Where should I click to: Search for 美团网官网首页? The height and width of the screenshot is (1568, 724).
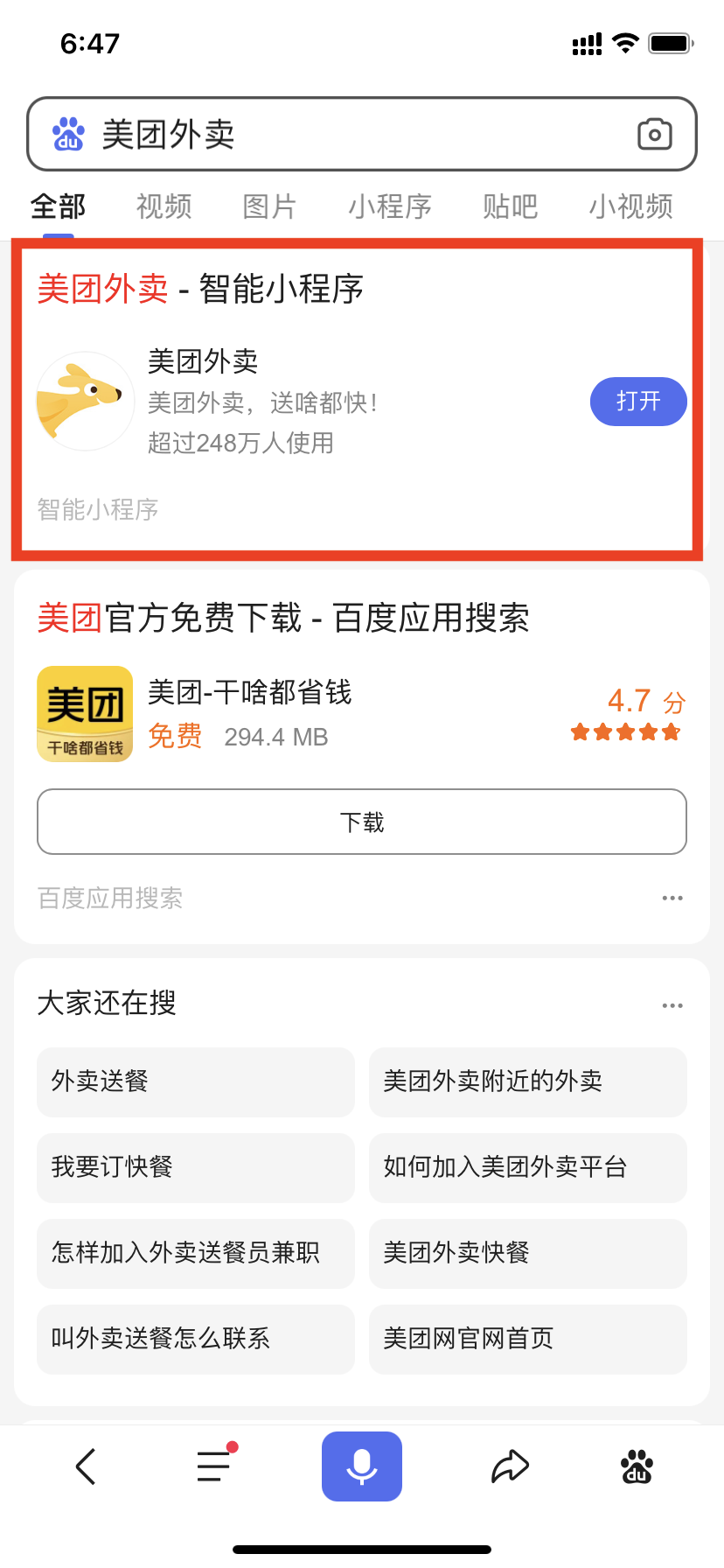pos(527,1339)
